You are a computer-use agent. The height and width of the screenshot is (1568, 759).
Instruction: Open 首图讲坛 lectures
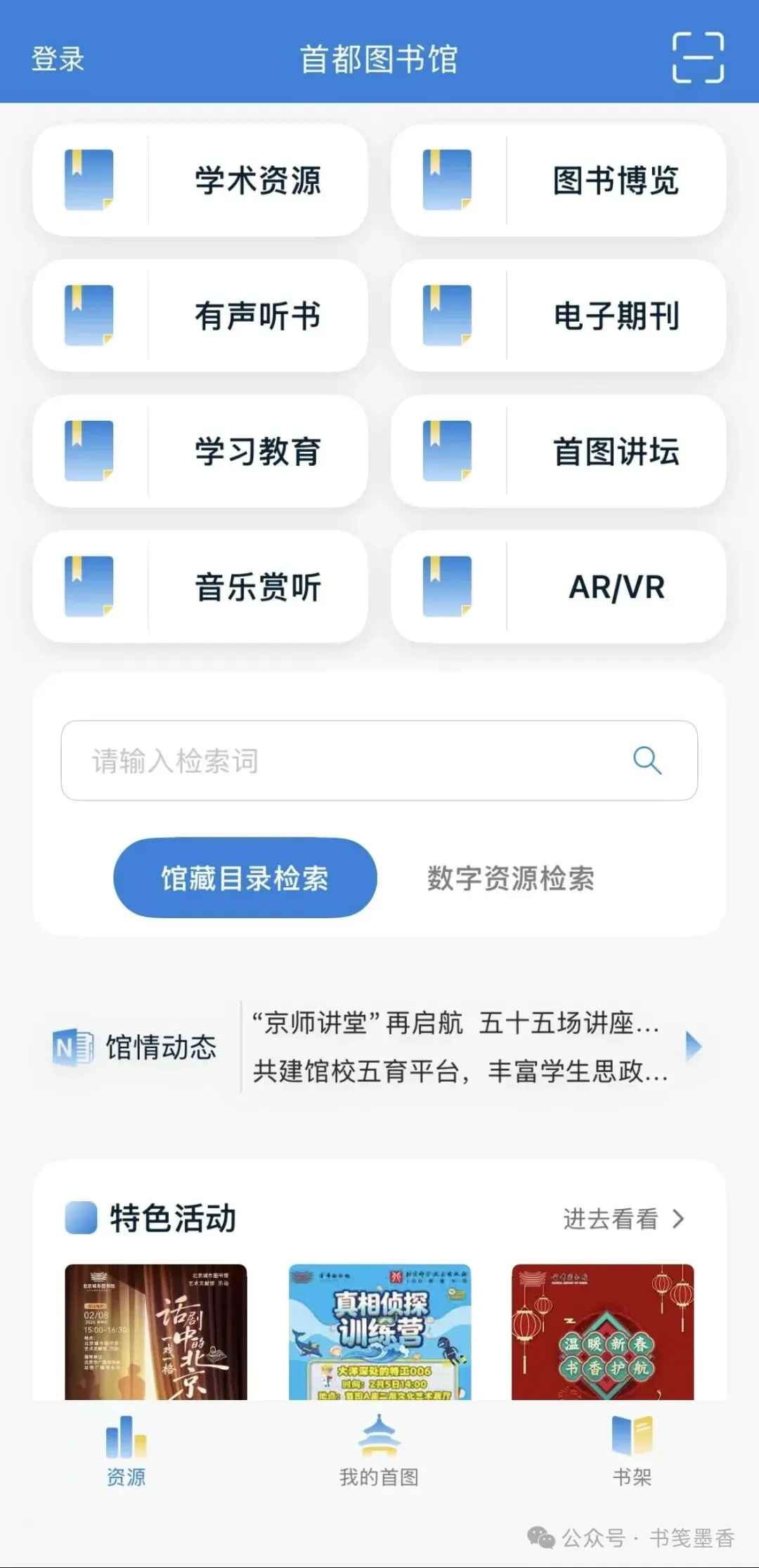click(559, 452)
